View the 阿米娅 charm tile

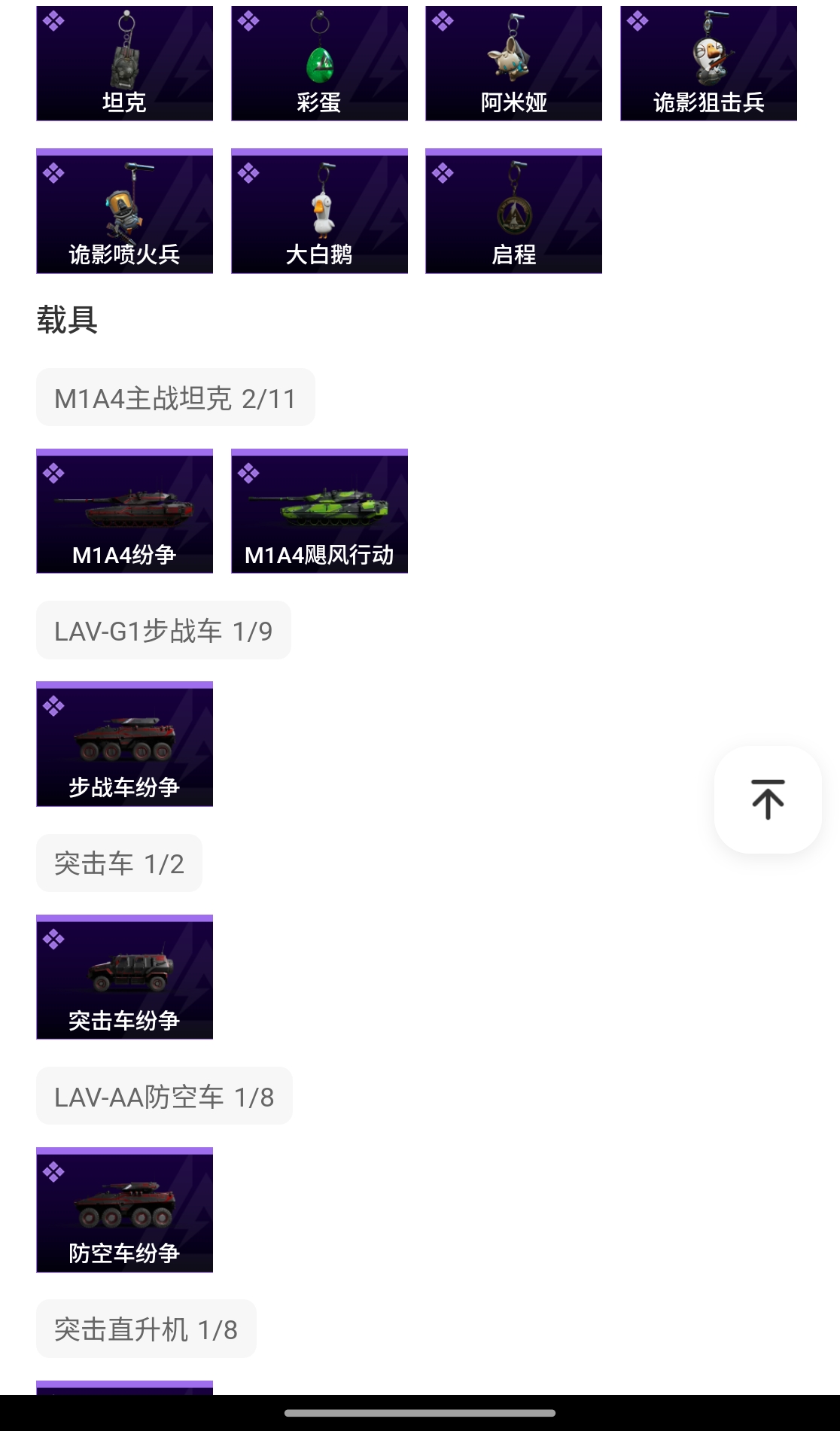pyautogui.click(x=513, y=63)
